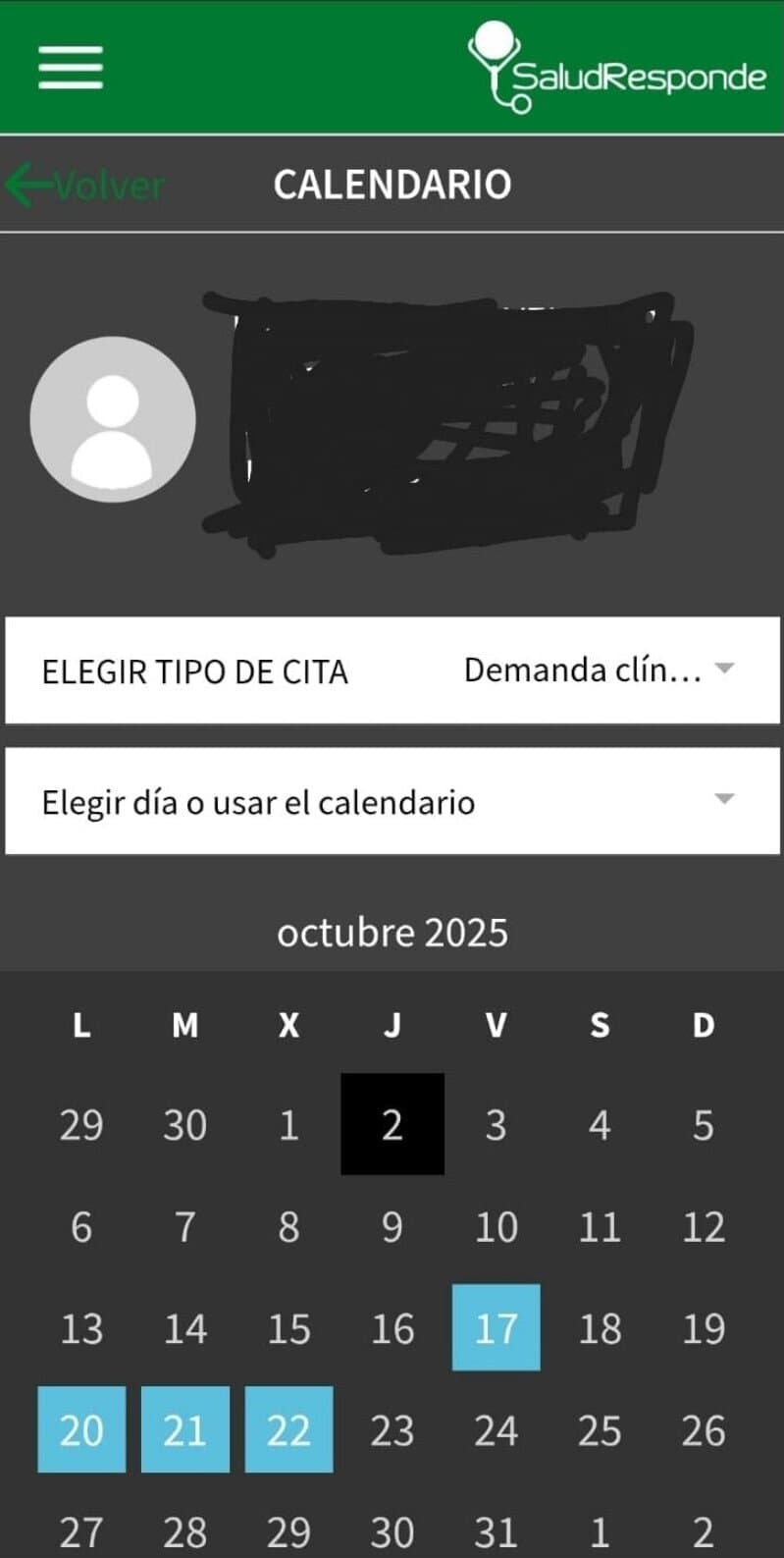Open the Elegir día dropdown
The image size is (784, 1558).
(x=392, y=802)
